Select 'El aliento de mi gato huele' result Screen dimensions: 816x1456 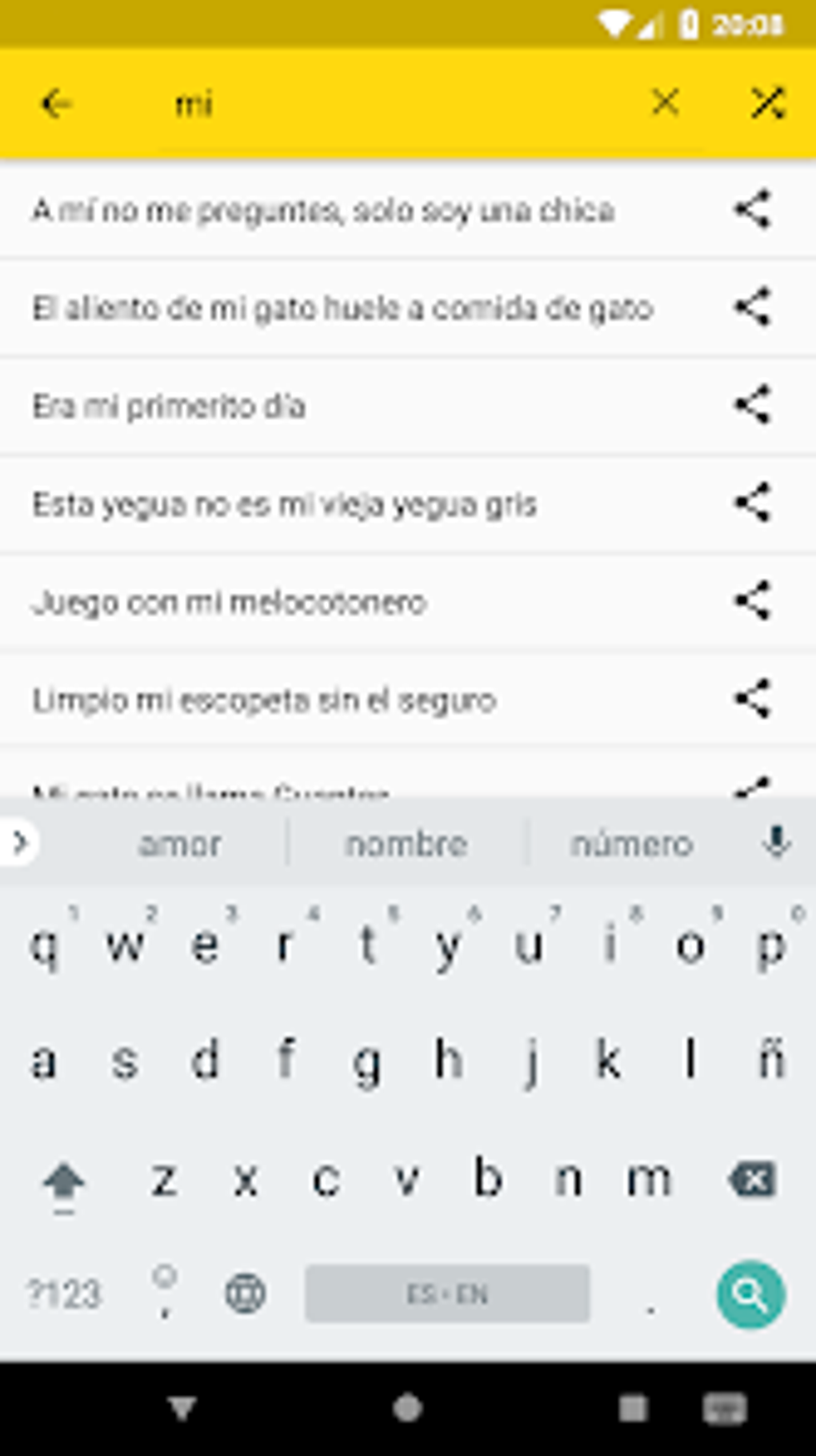point(342,308)
